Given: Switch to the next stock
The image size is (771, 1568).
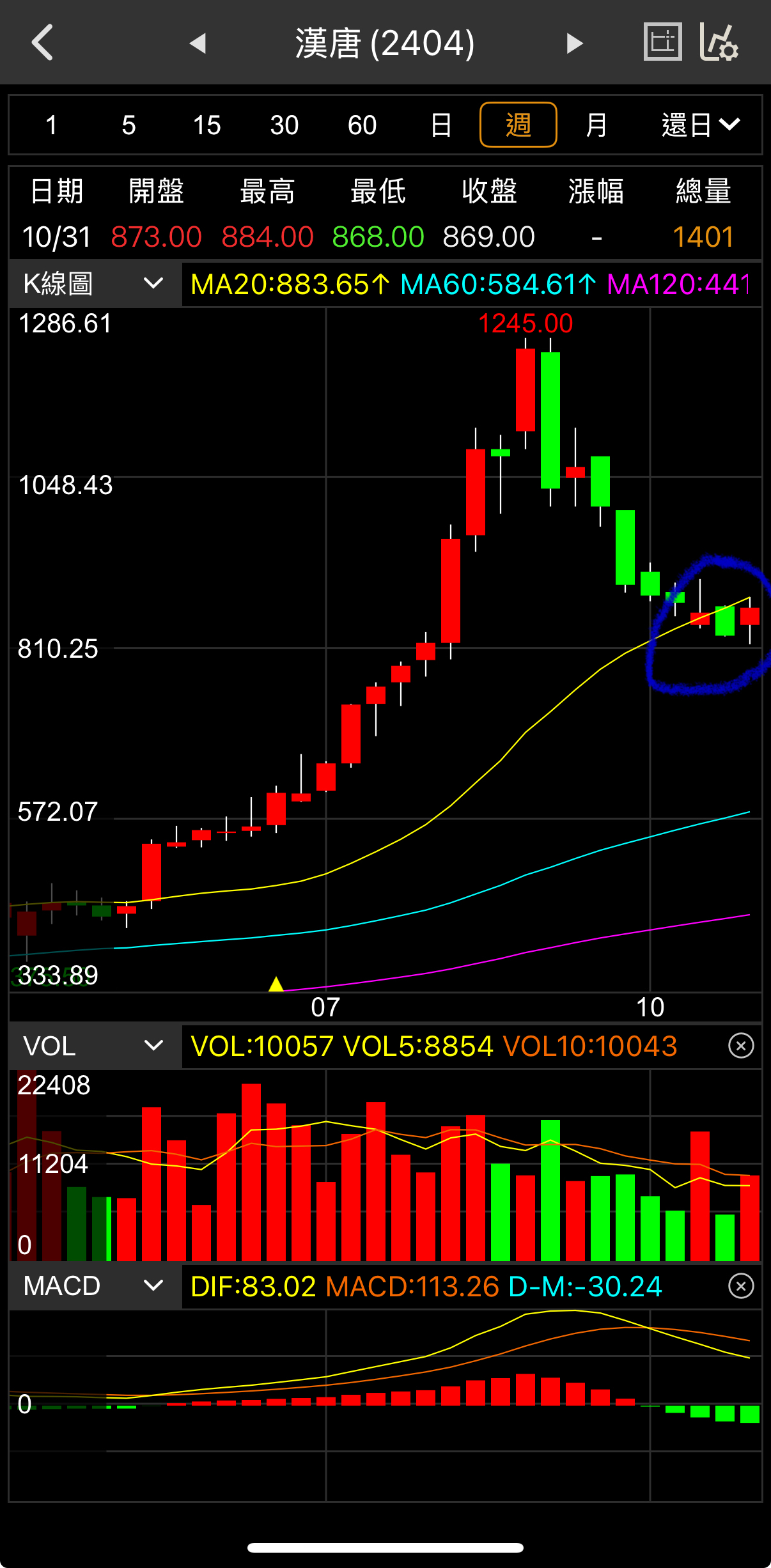Looking at the screenshot, I should (574, 43).
